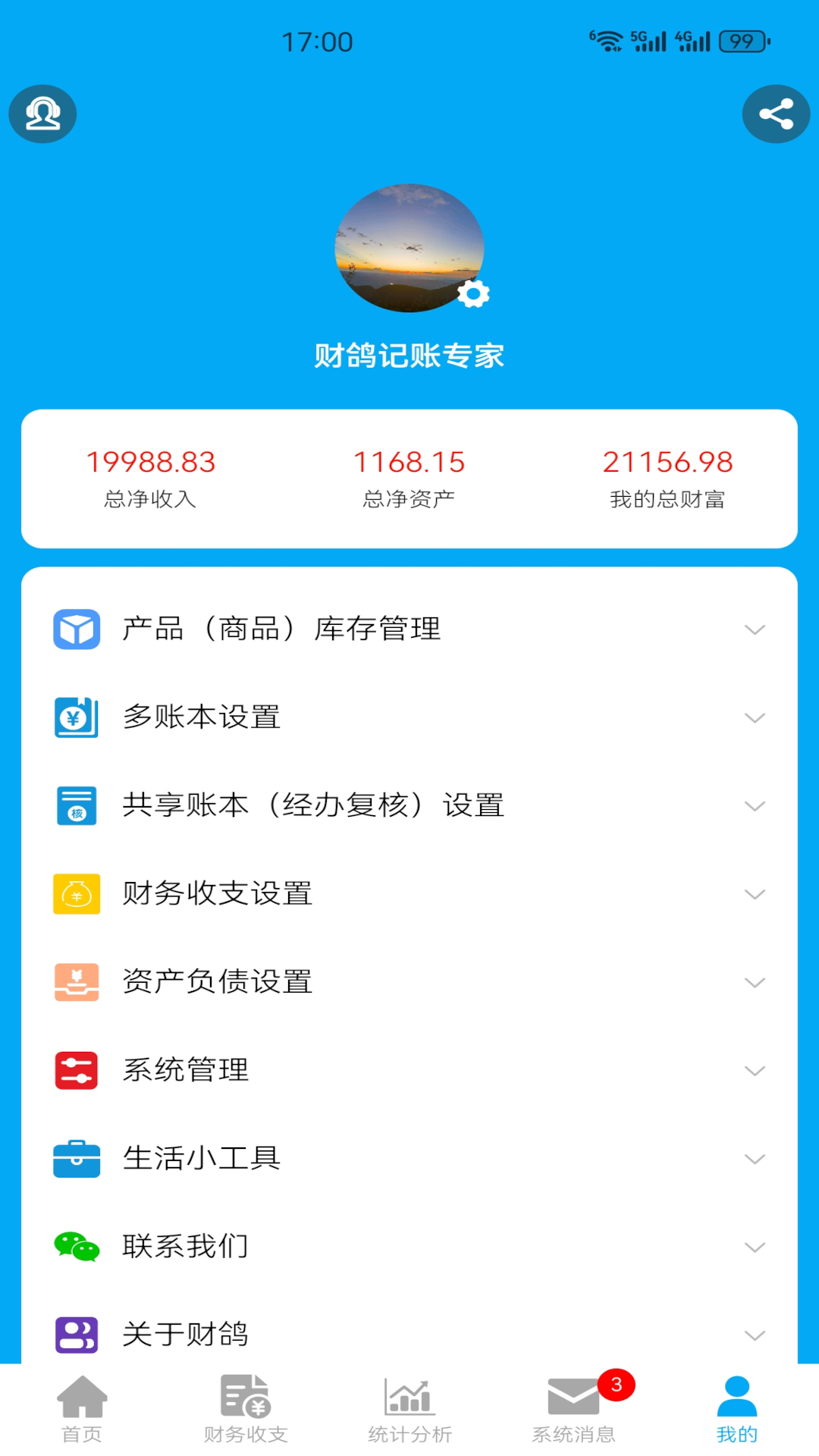Open the green WeChat contact icon
Viewport: 819px width, 1456px height.
[x=76, y=1246]
